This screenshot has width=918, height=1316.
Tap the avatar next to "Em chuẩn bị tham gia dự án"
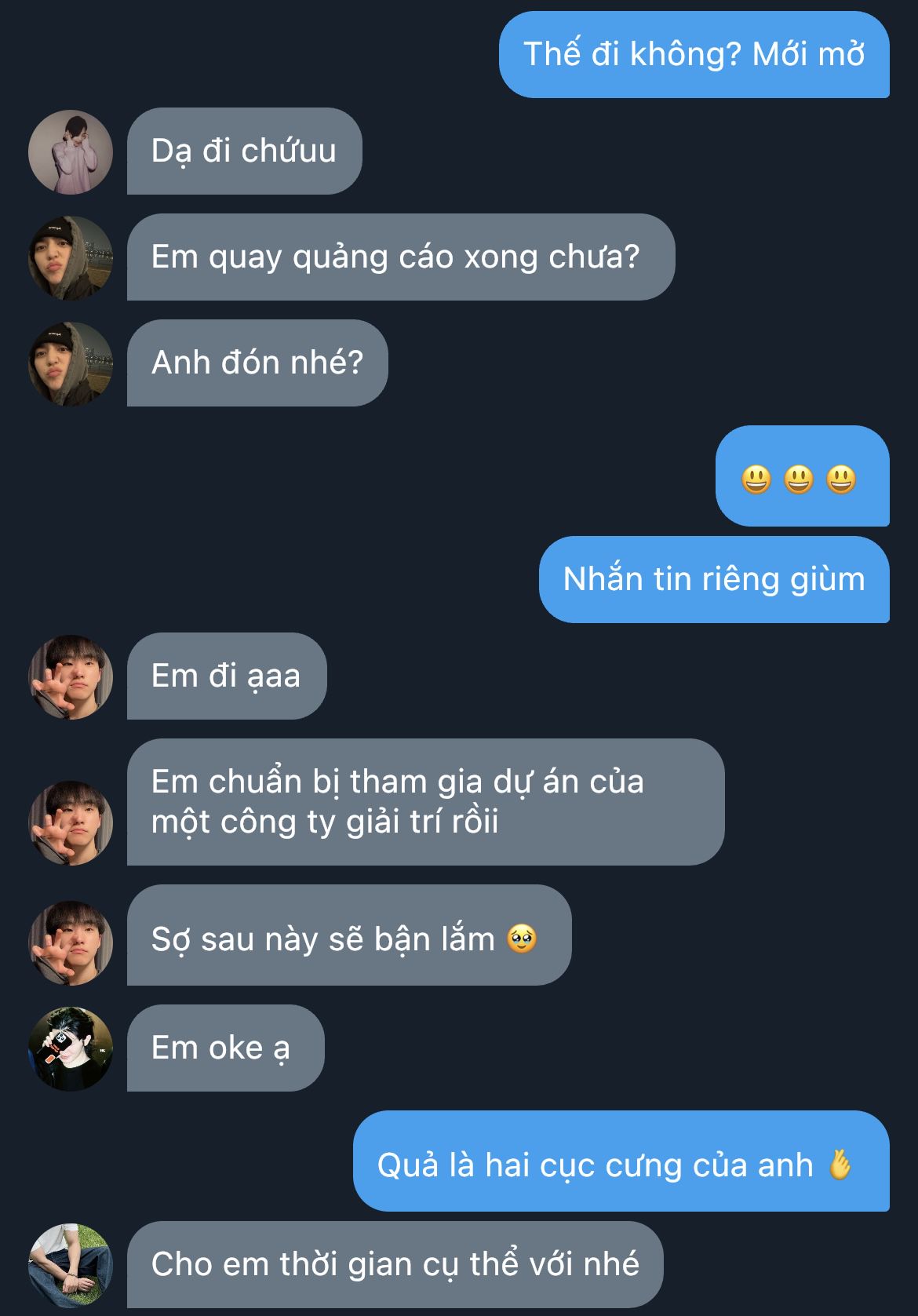click(x=71, y=822)
